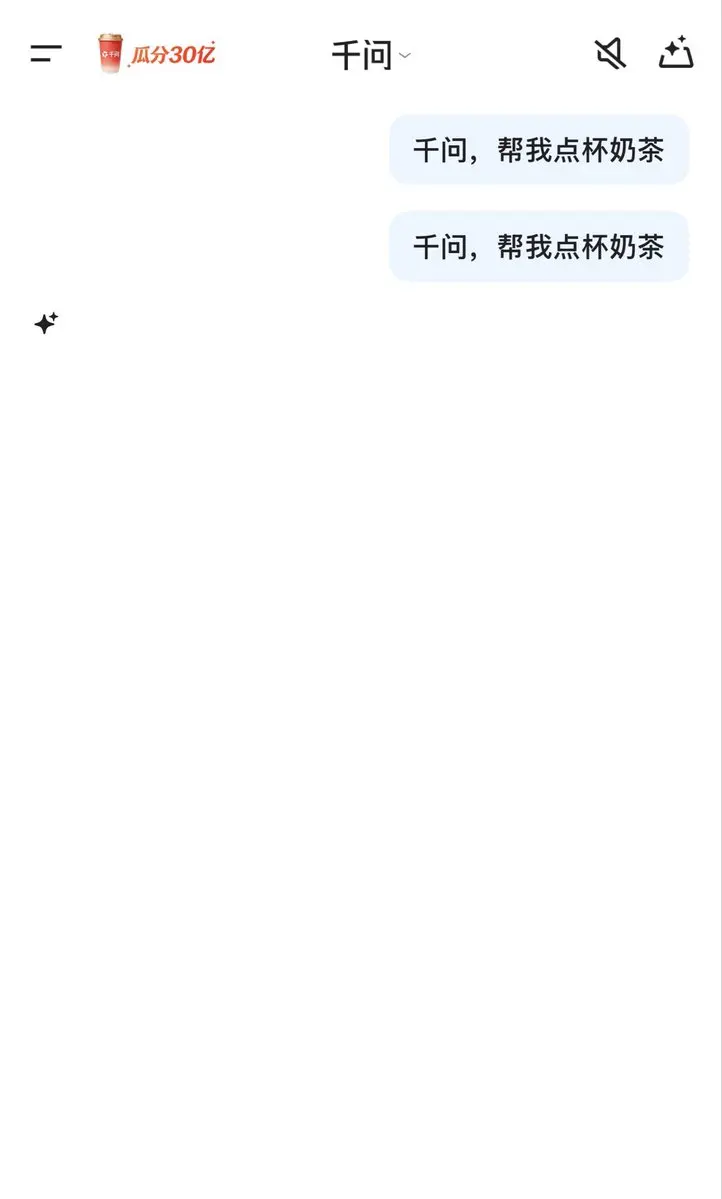The image size is (722, 1199).
Task: Tap the red milk tea cup promo icon
Action: [110, 53]
